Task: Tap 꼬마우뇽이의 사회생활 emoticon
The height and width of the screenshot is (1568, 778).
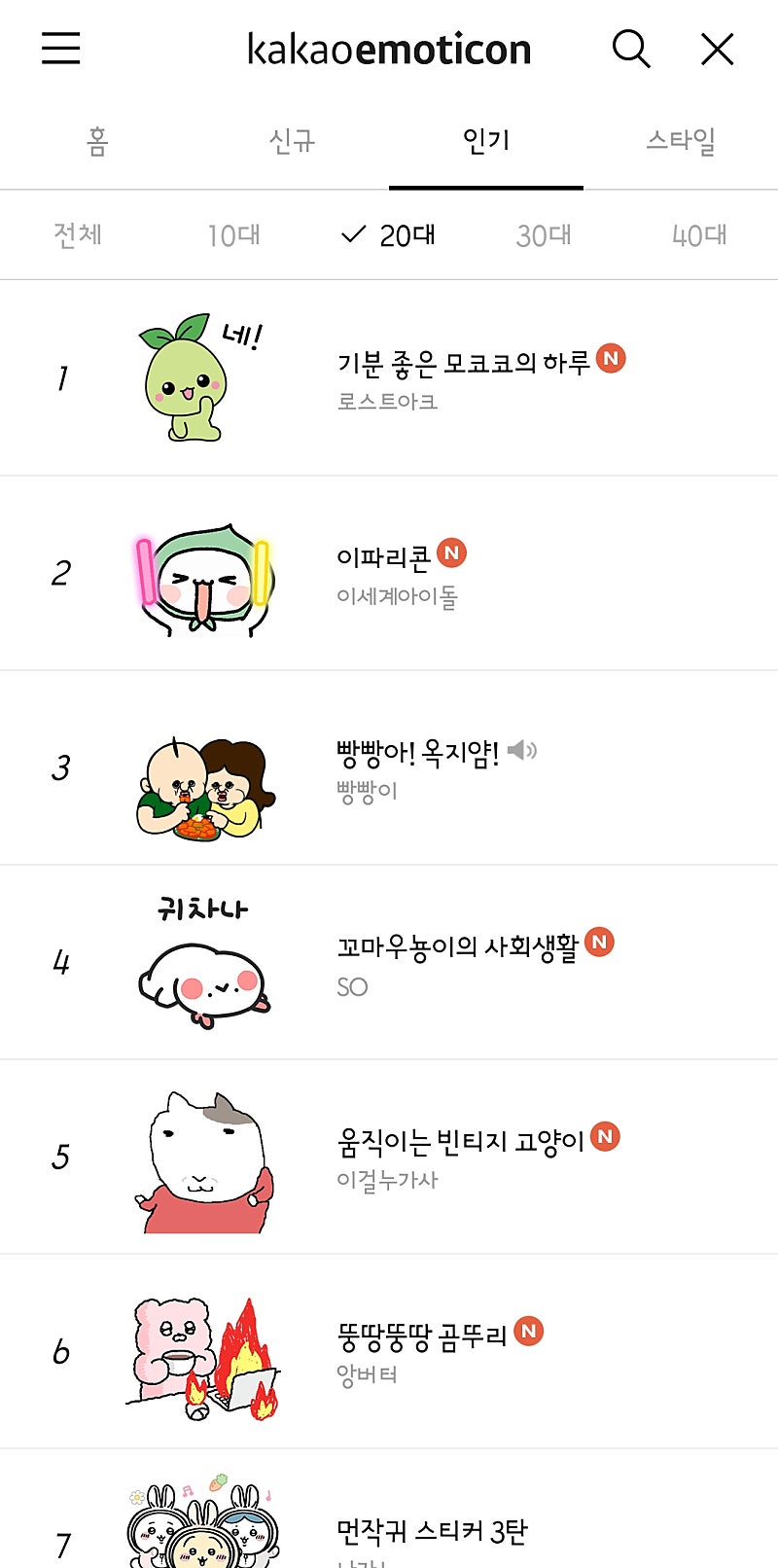Action: point(457,947)
